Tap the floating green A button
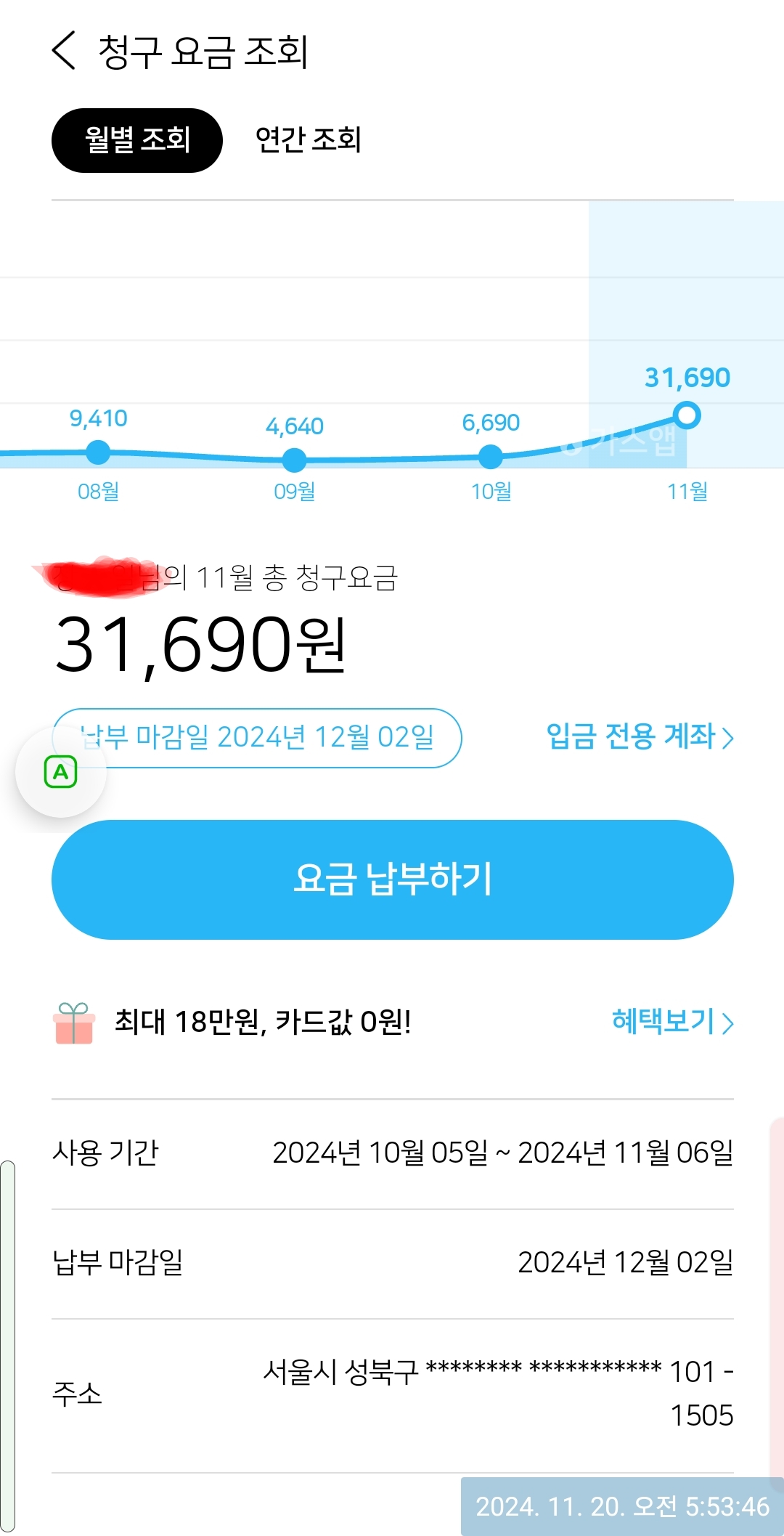784x1536 pixels. [61, 772]
